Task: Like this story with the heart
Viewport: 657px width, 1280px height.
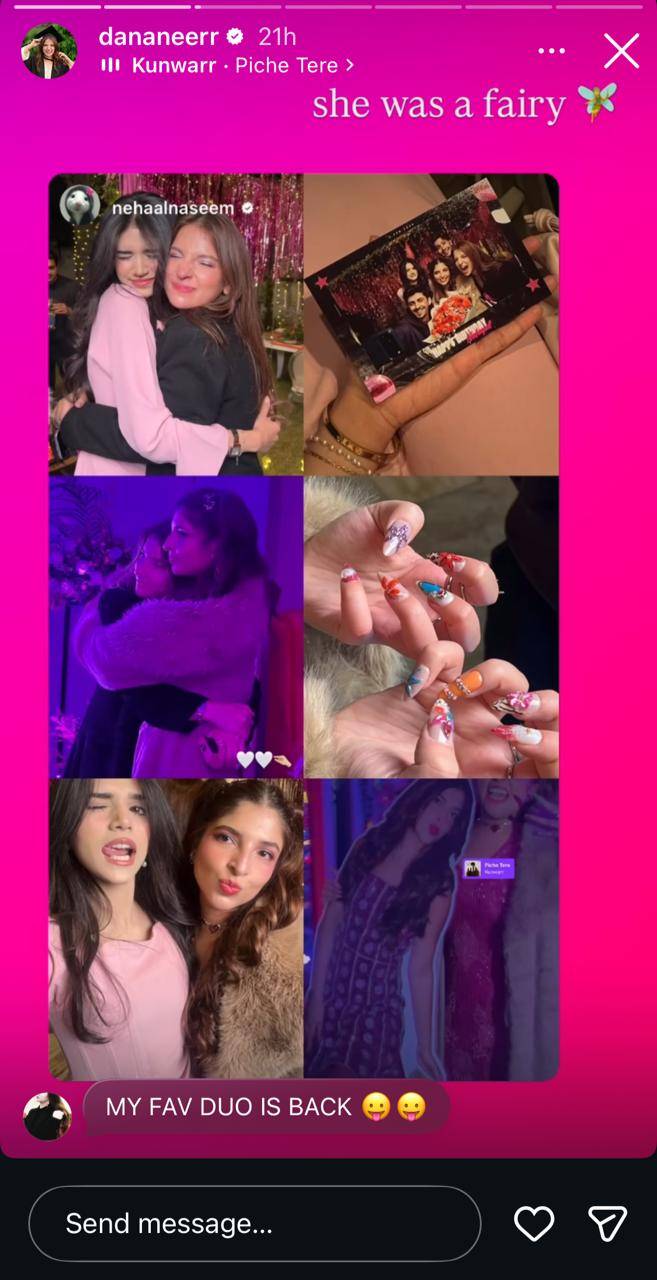Action: pos(534,1223)
